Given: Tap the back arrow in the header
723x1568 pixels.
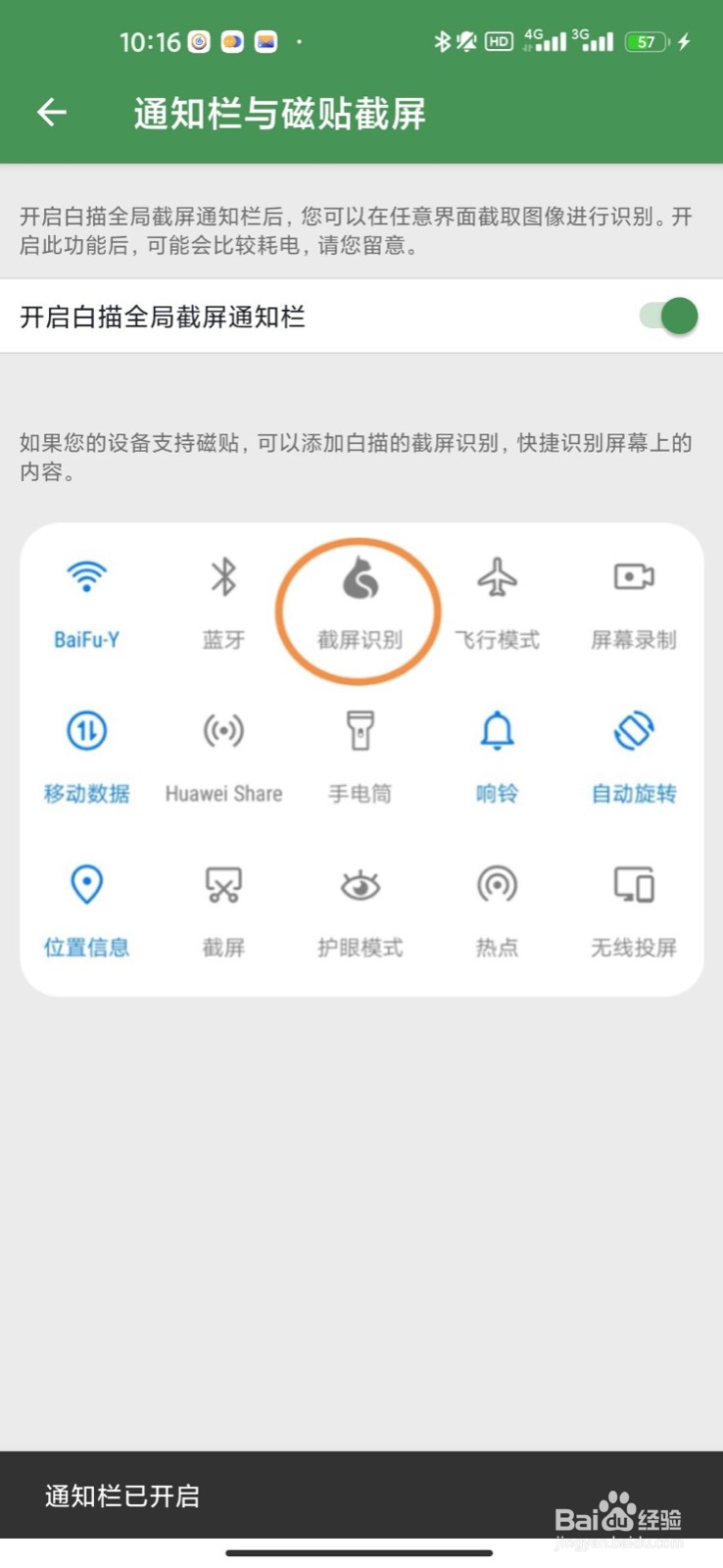Looking at the screenshot, I should 50,114.
